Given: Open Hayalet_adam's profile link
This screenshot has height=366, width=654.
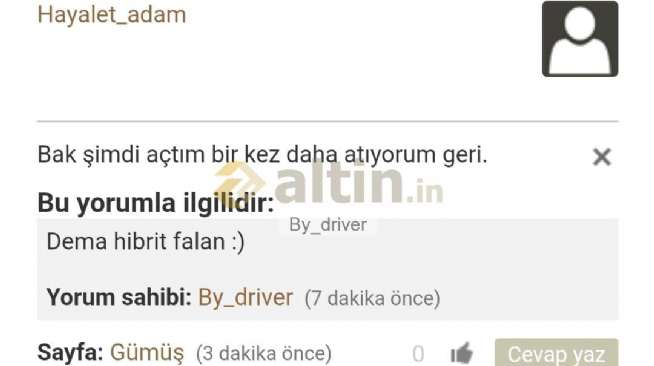Looking at the screenshot, I should coord(112,15).
